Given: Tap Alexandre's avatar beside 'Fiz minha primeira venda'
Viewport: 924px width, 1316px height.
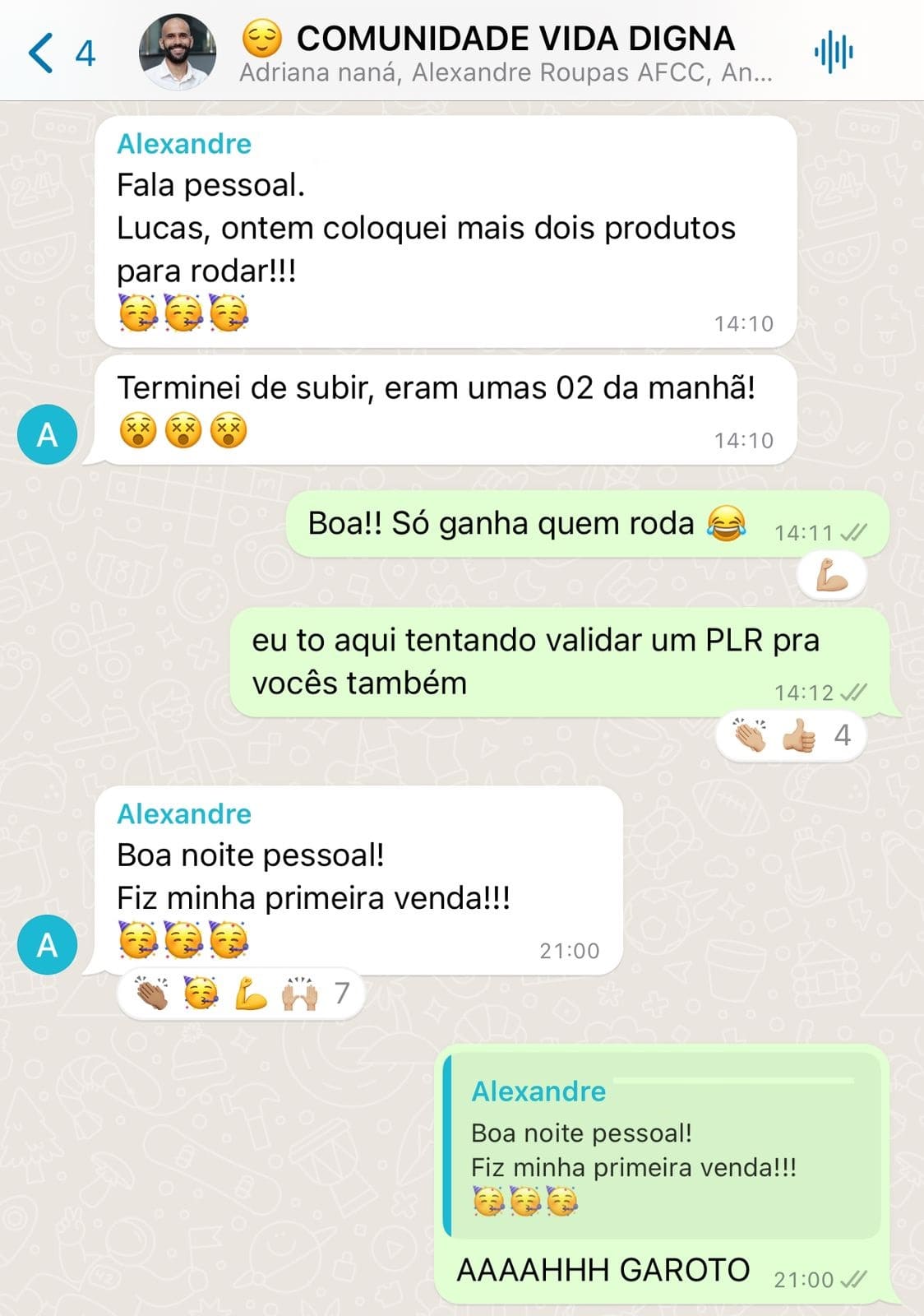Looking at the screenshot, I should 48,945.
